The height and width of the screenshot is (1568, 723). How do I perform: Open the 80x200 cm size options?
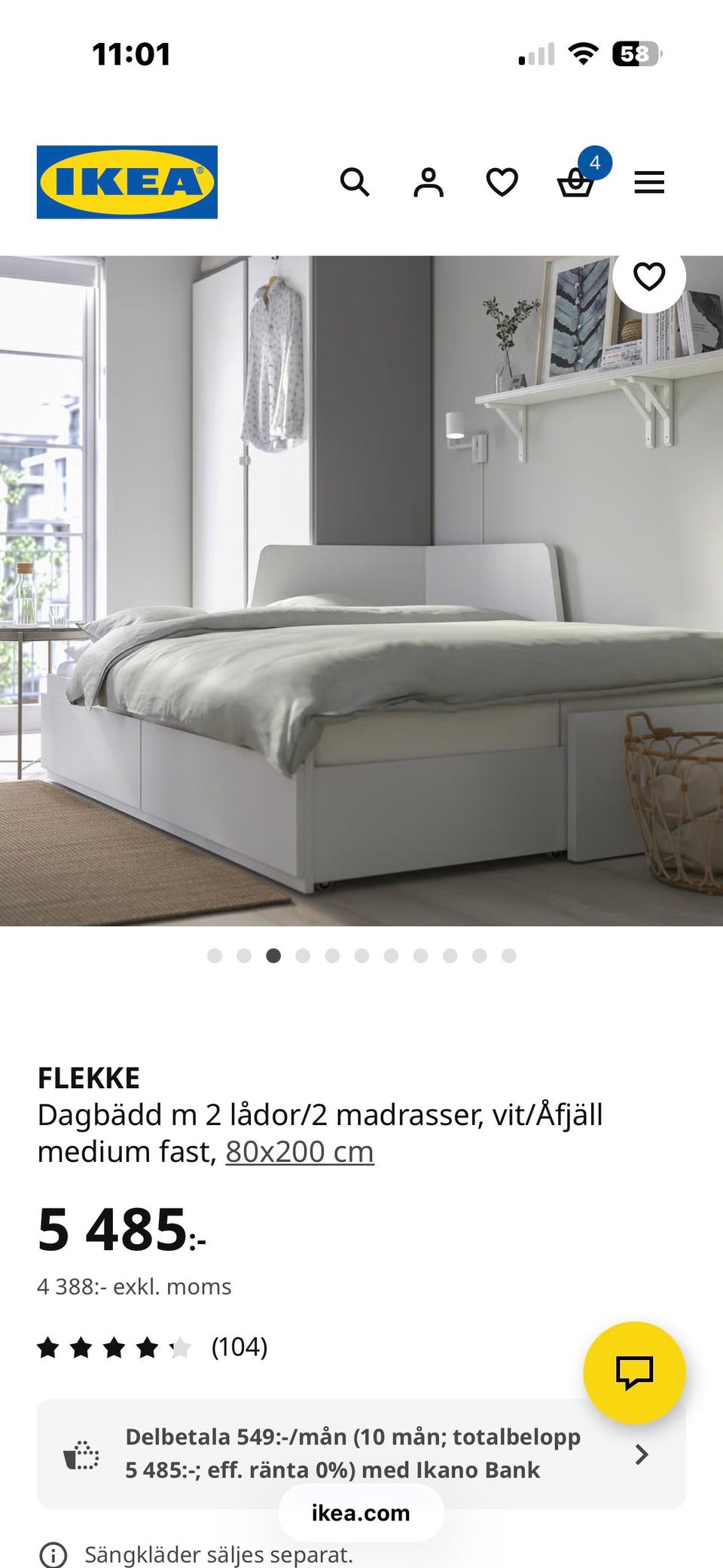point(299,1151)
